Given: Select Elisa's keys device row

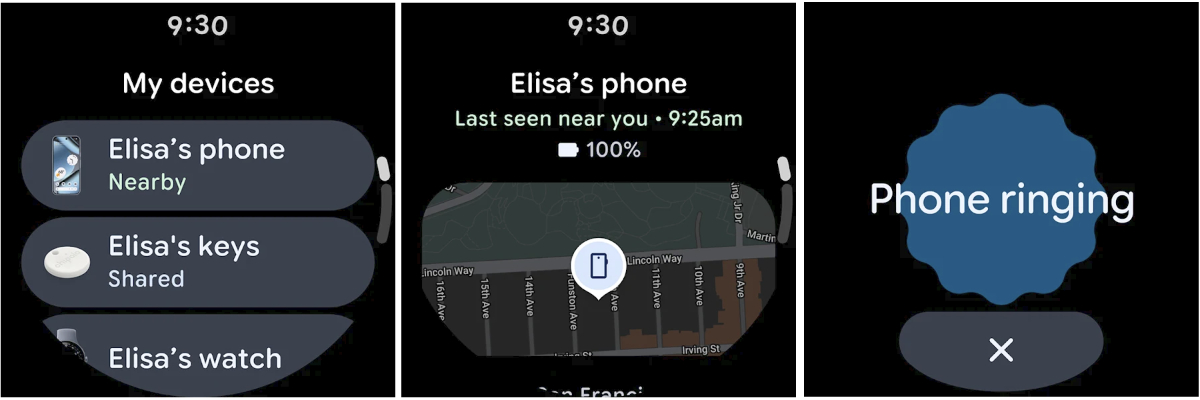Looking at the screenshot, I should point(196,262).
